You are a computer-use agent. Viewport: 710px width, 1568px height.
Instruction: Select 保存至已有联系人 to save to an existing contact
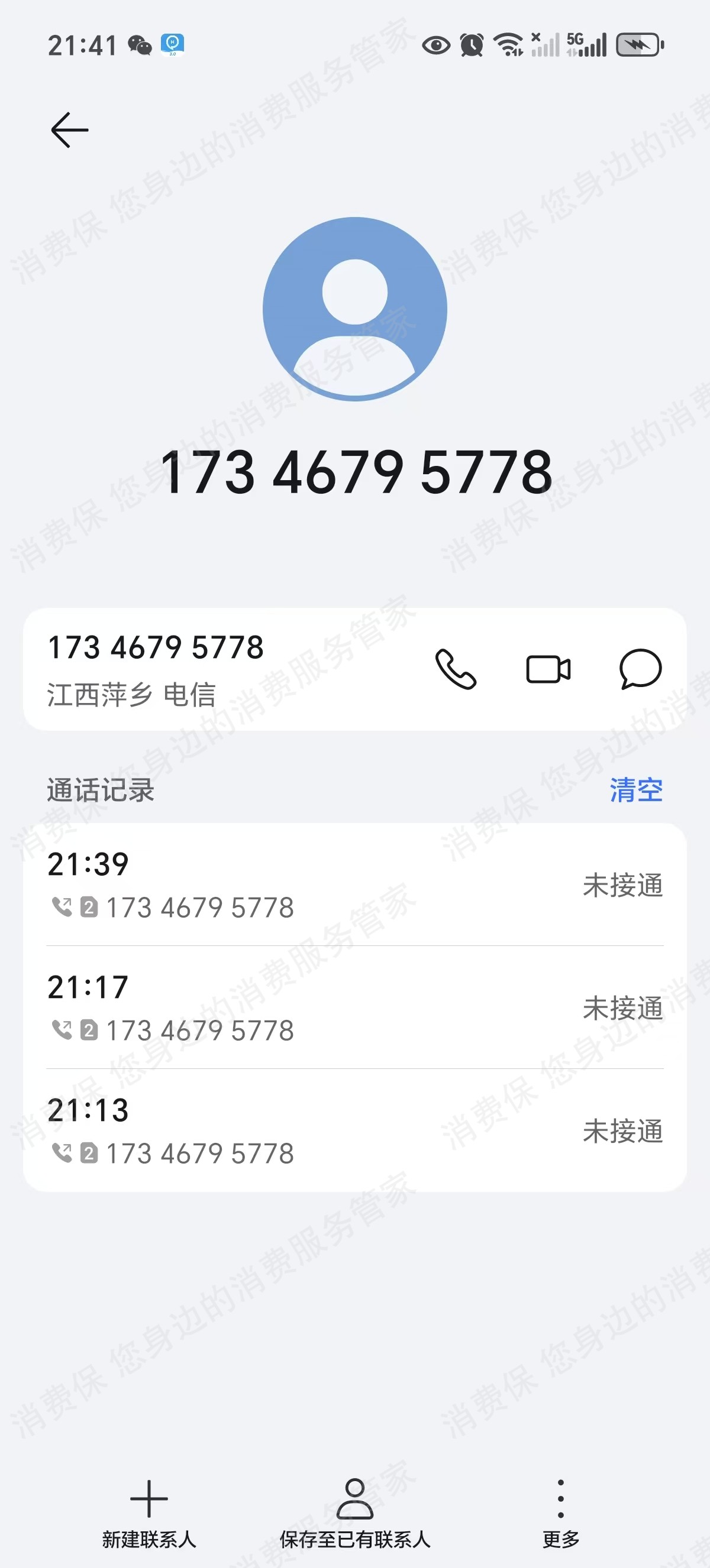click(x=355, y=1513)
